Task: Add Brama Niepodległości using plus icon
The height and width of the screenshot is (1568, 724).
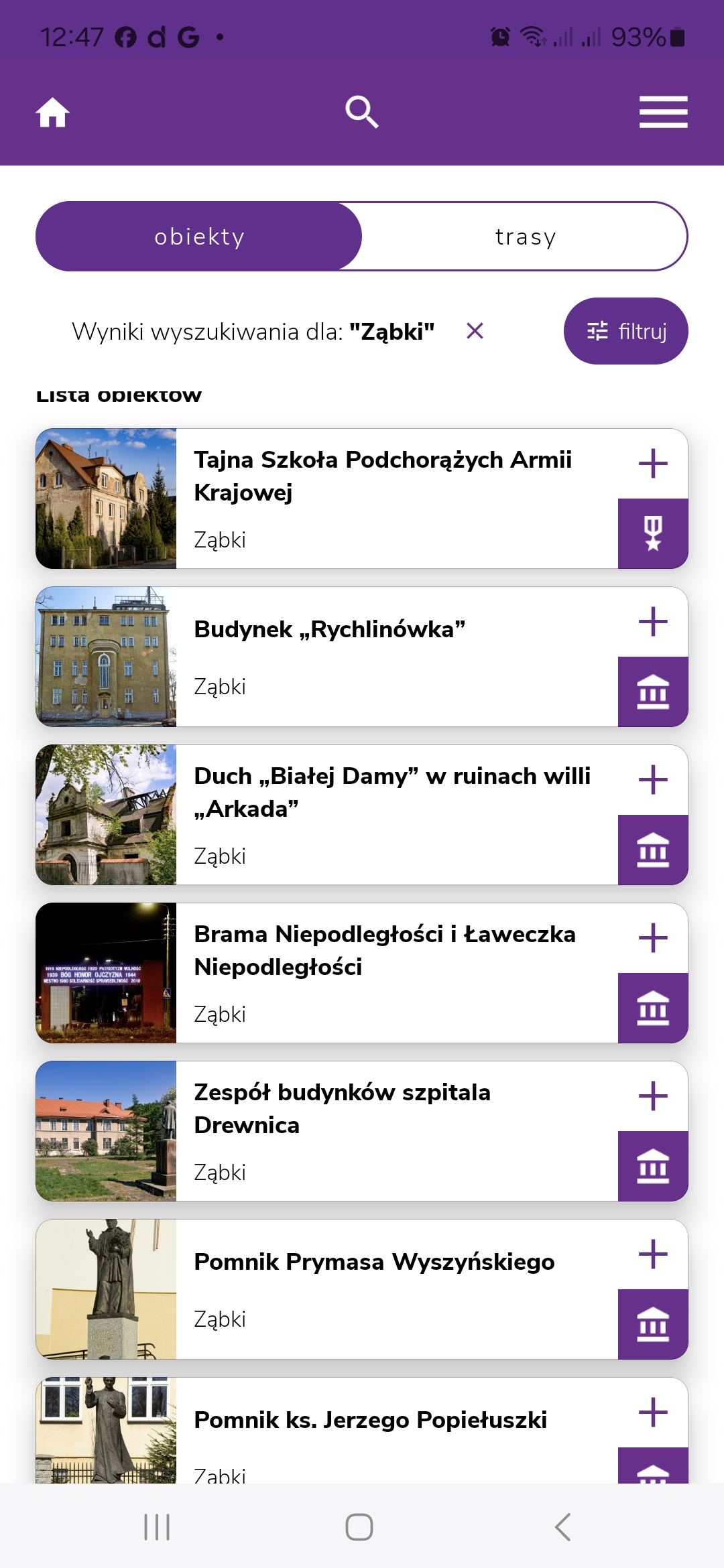Action: click(x=653, y=938)
